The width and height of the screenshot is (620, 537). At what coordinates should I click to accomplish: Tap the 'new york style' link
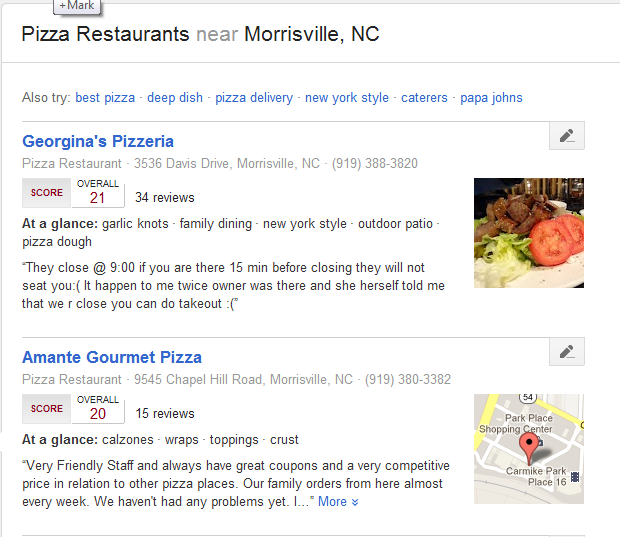(347, 98)
